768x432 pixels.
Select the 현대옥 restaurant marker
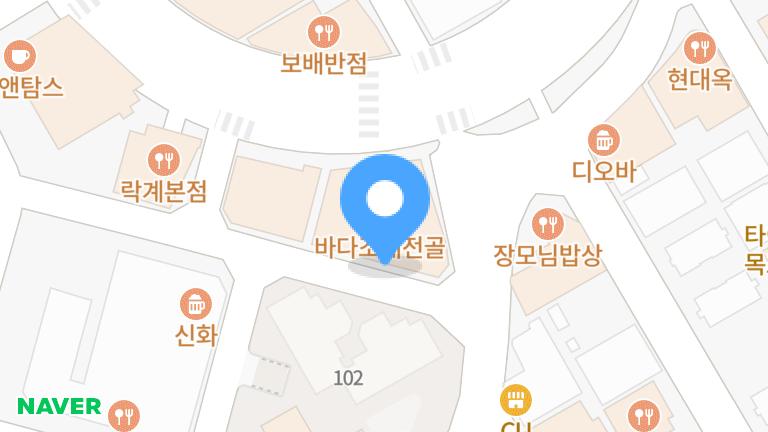[x=700, y=48]
